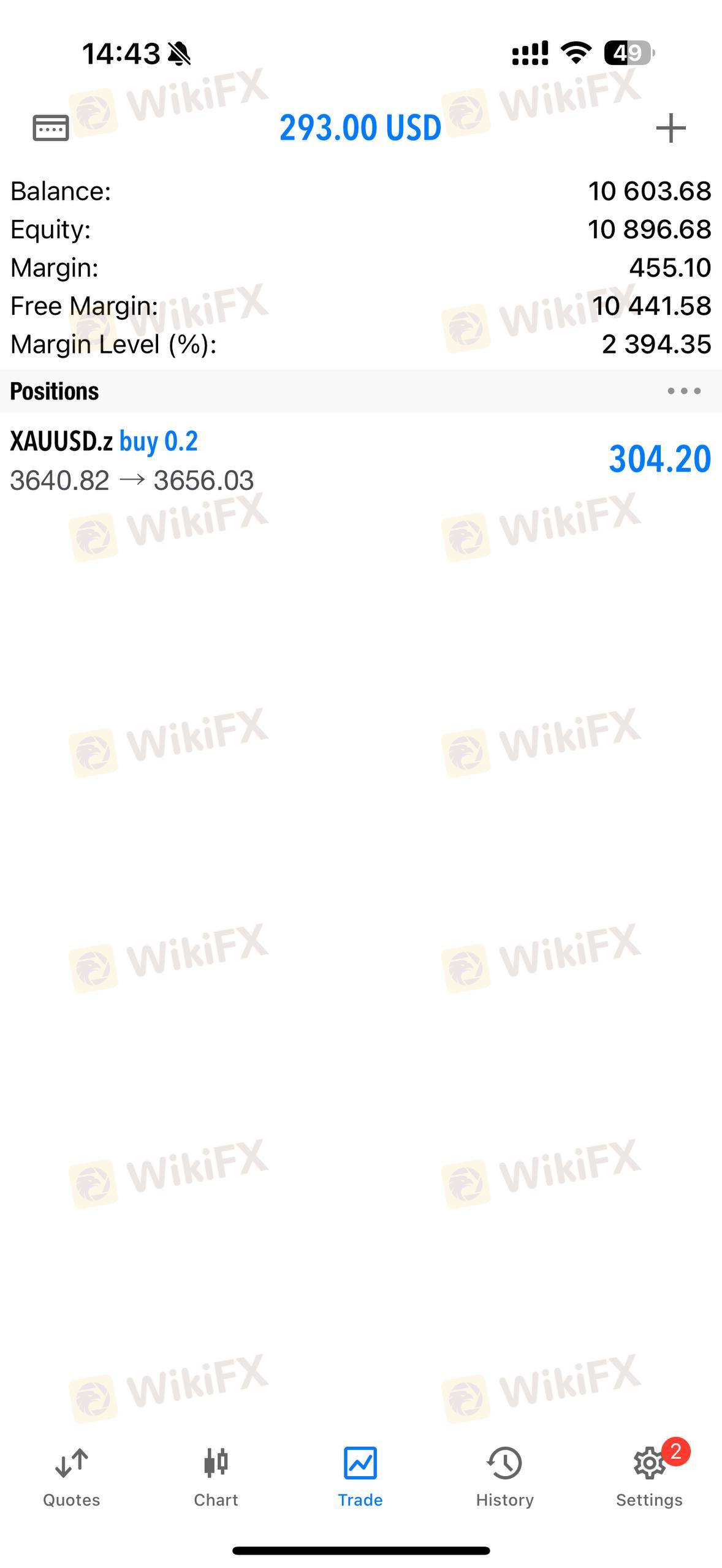Image resolution: width=722 pixels, height=1568 pixels.
Task: Open the accounts card icon
Action: (50, 128)
